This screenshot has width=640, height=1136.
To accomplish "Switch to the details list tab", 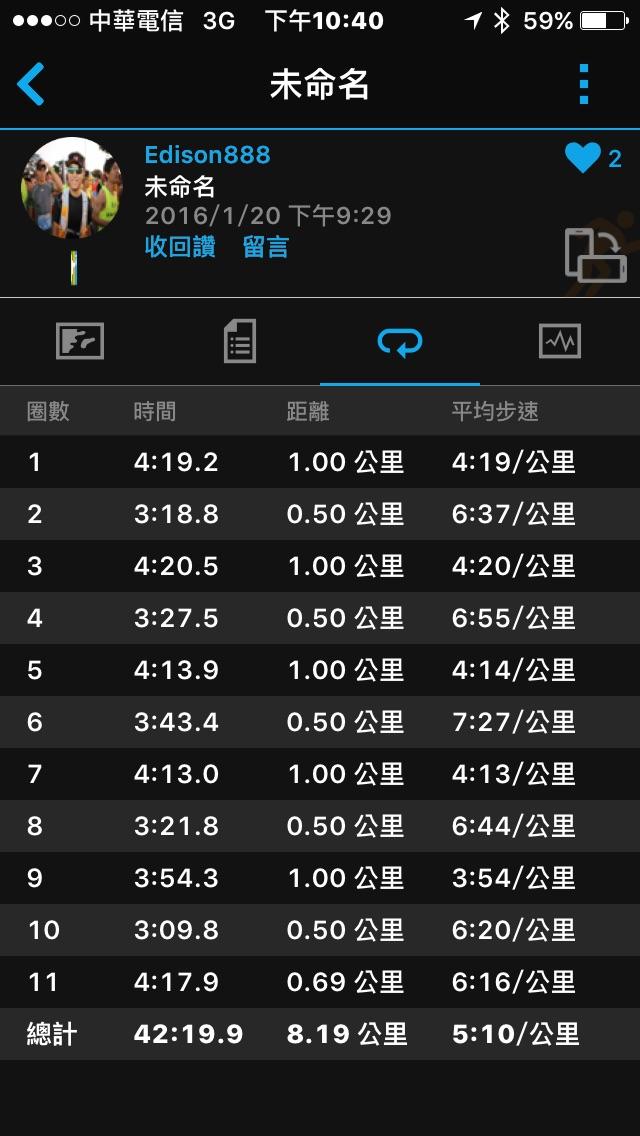I will pos(240,342).
